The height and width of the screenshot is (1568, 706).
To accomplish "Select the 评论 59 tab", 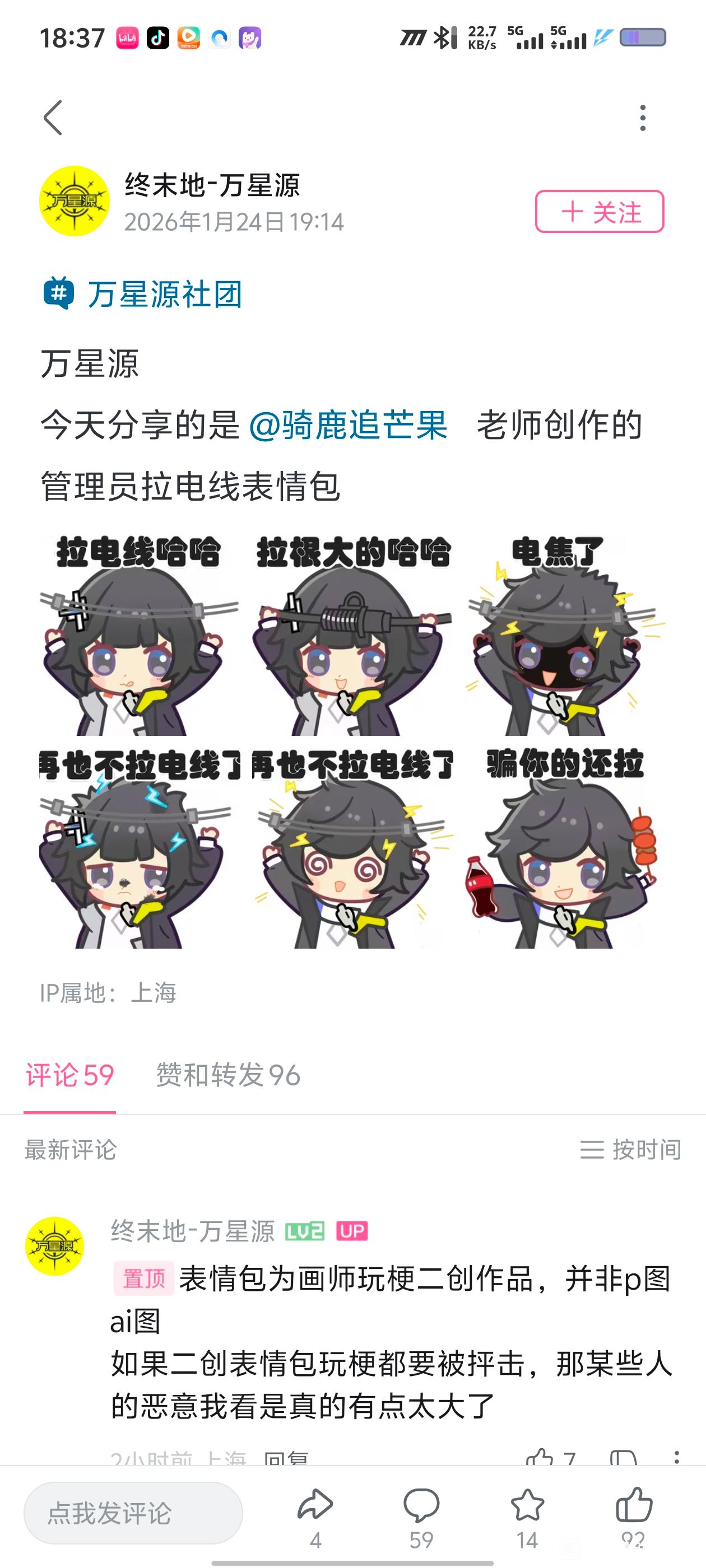I will 69,1075.
